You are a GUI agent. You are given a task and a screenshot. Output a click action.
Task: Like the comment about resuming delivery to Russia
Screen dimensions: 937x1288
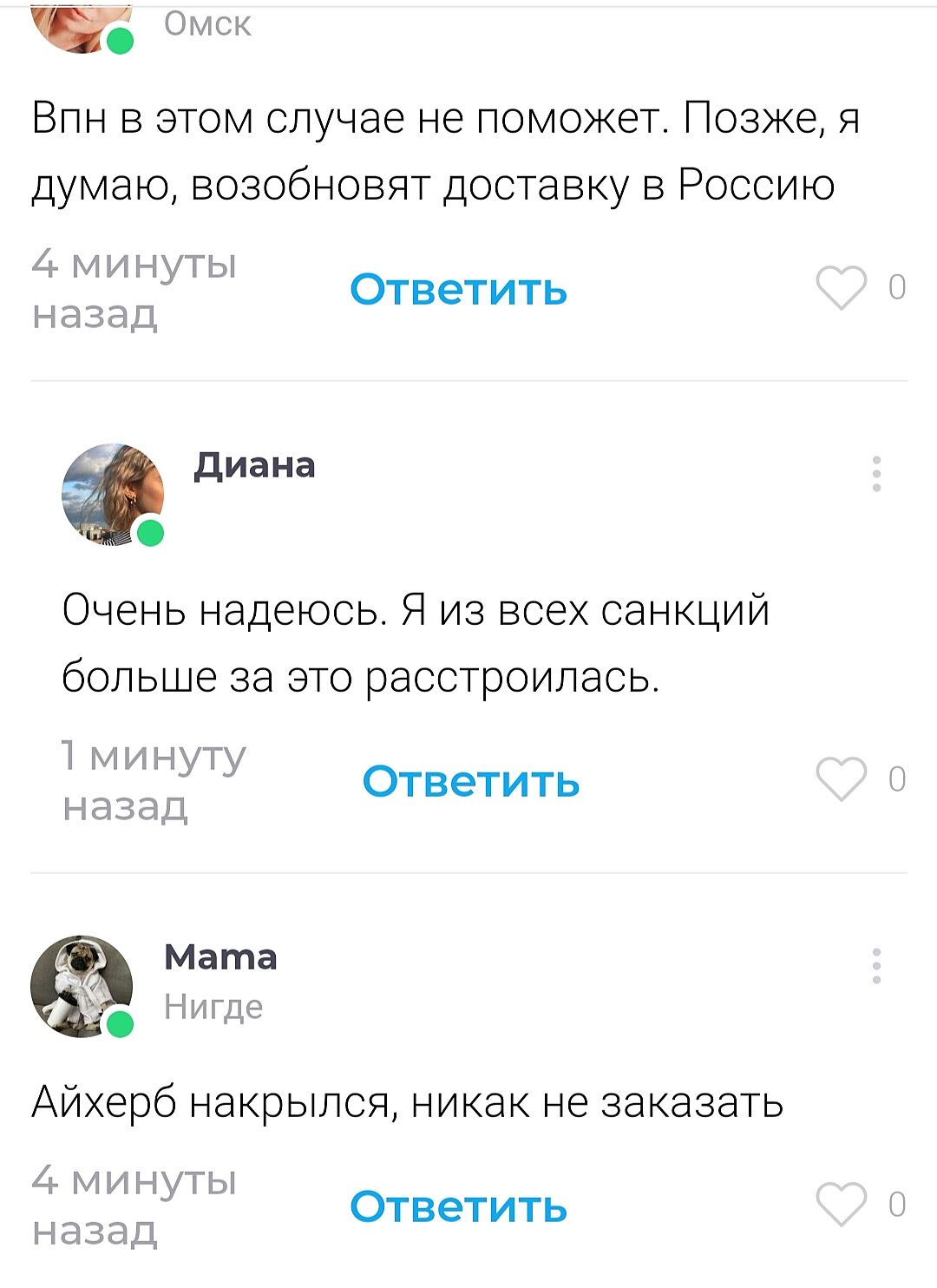coord(842,287)
